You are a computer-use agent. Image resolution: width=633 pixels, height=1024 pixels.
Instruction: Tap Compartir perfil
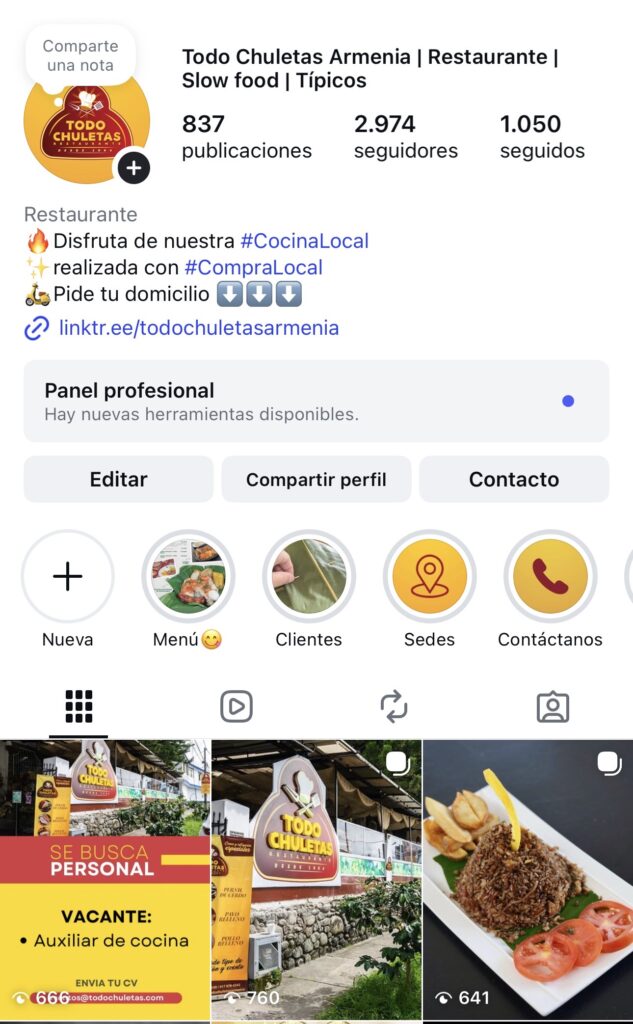tap(316, 479)
